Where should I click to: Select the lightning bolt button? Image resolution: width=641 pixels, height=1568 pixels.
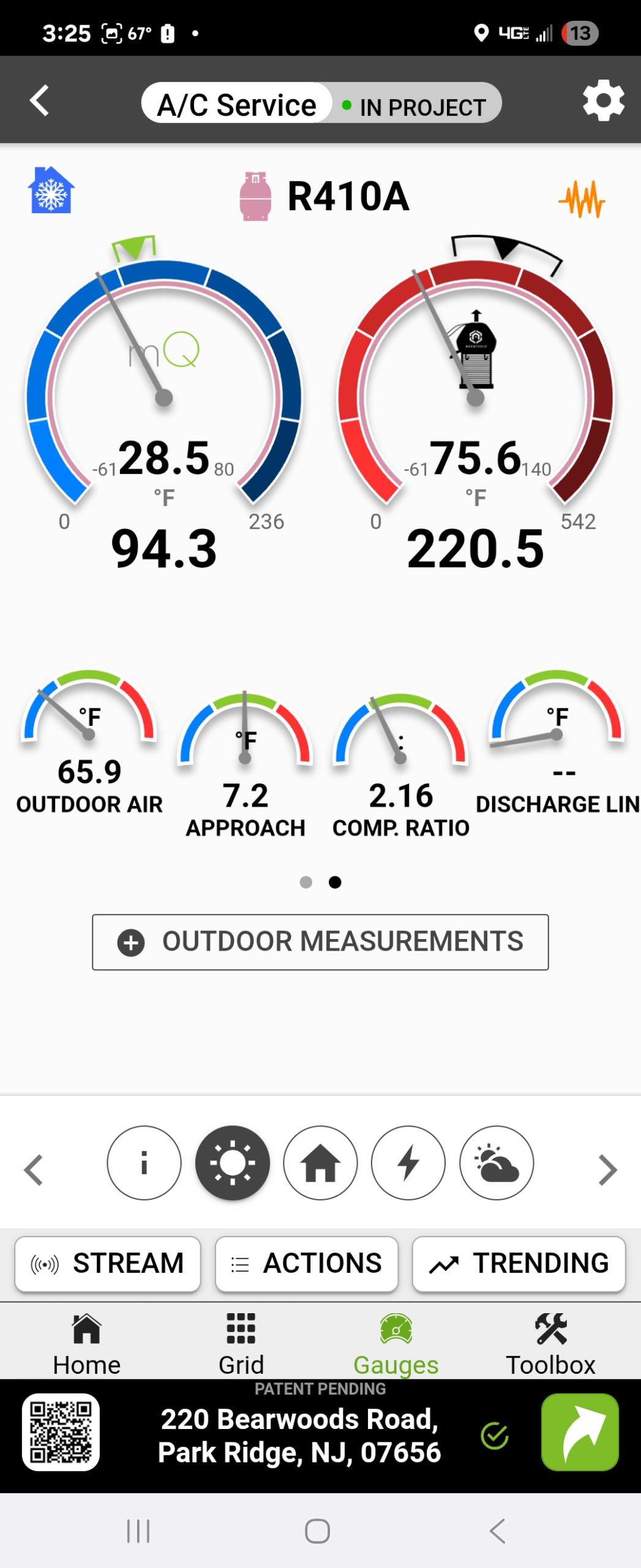408,1163
